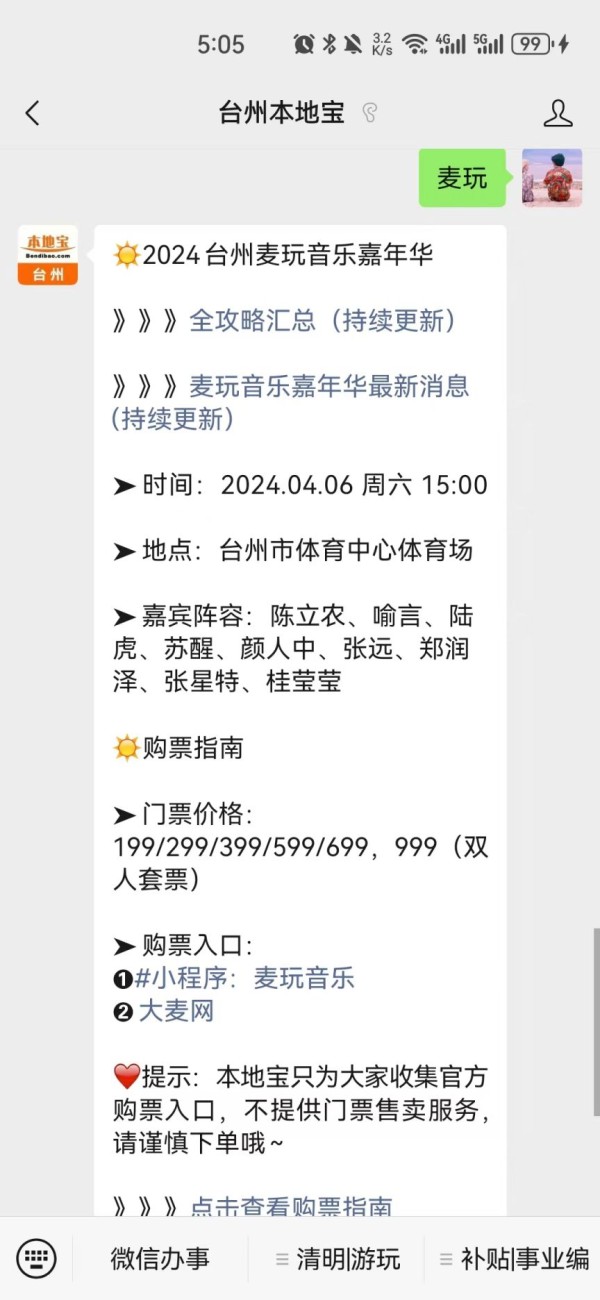This screenshot has width=600, height=1300.
Task: Open the account profile icon
Action: (558, 113)
